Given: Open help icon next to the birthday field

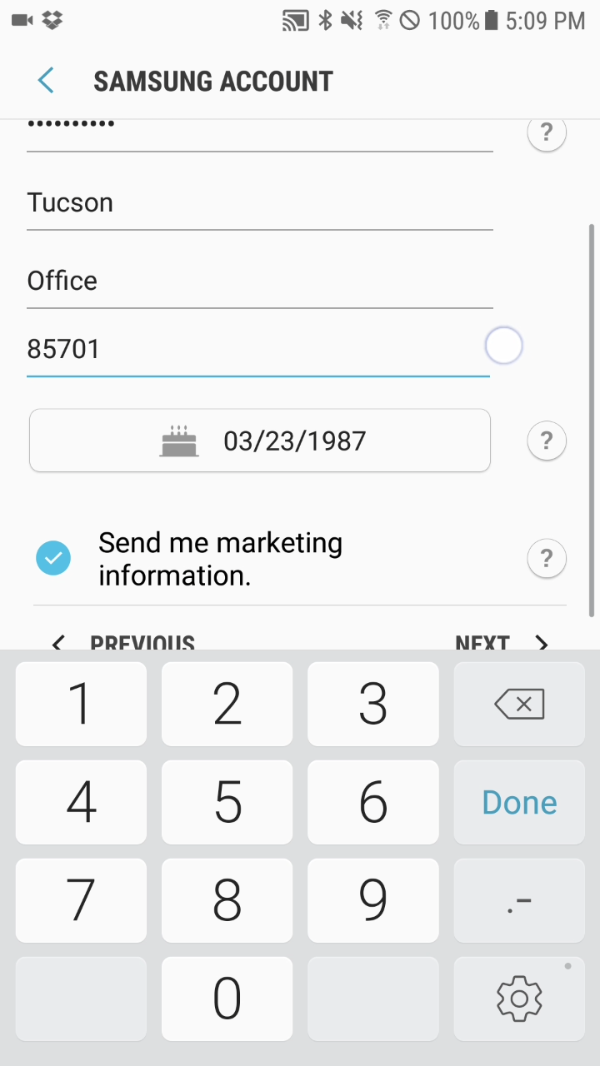Looking at the screenshot, I should [x=546, y=441].
